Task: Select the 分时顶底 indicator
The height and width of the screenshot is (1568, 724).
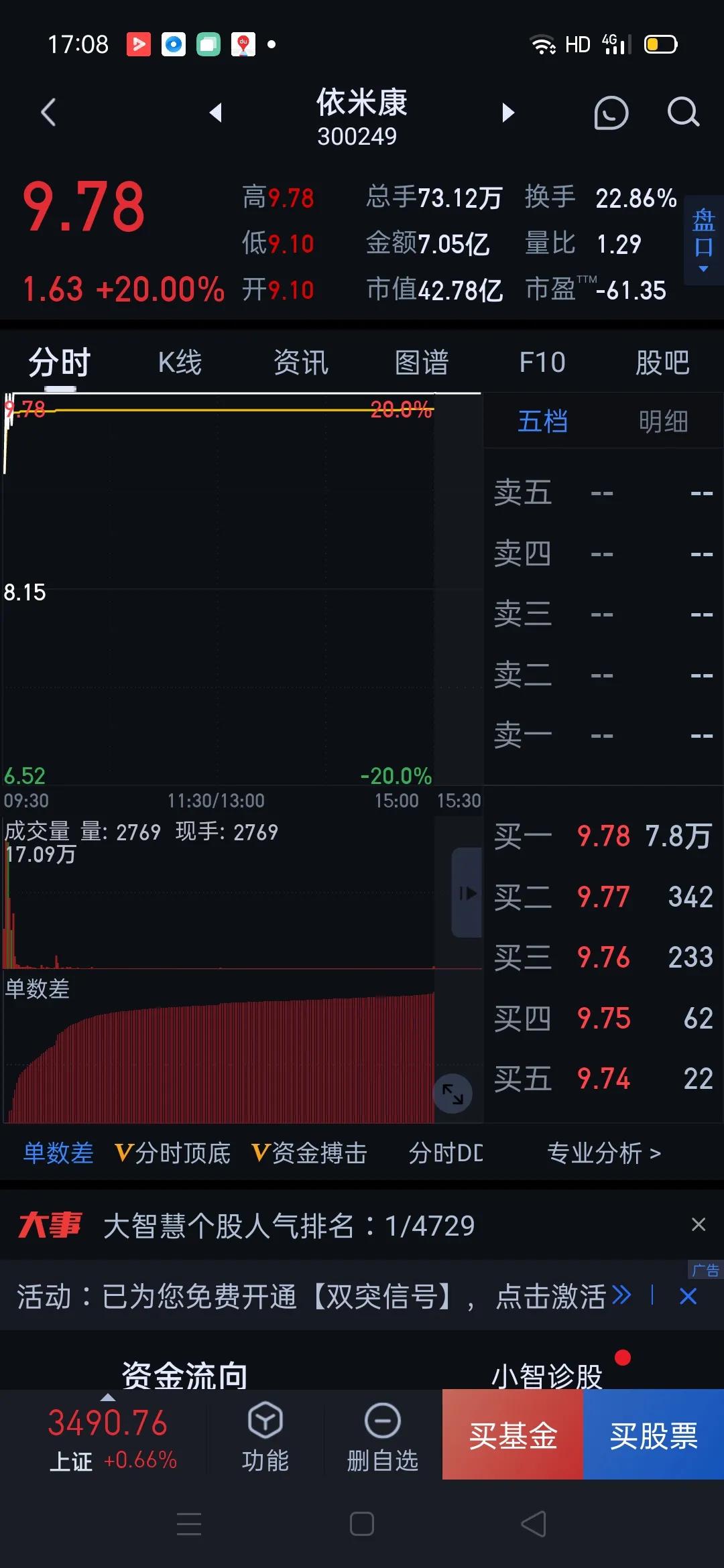Action: pyautogui.click(x=172, y=1153)
